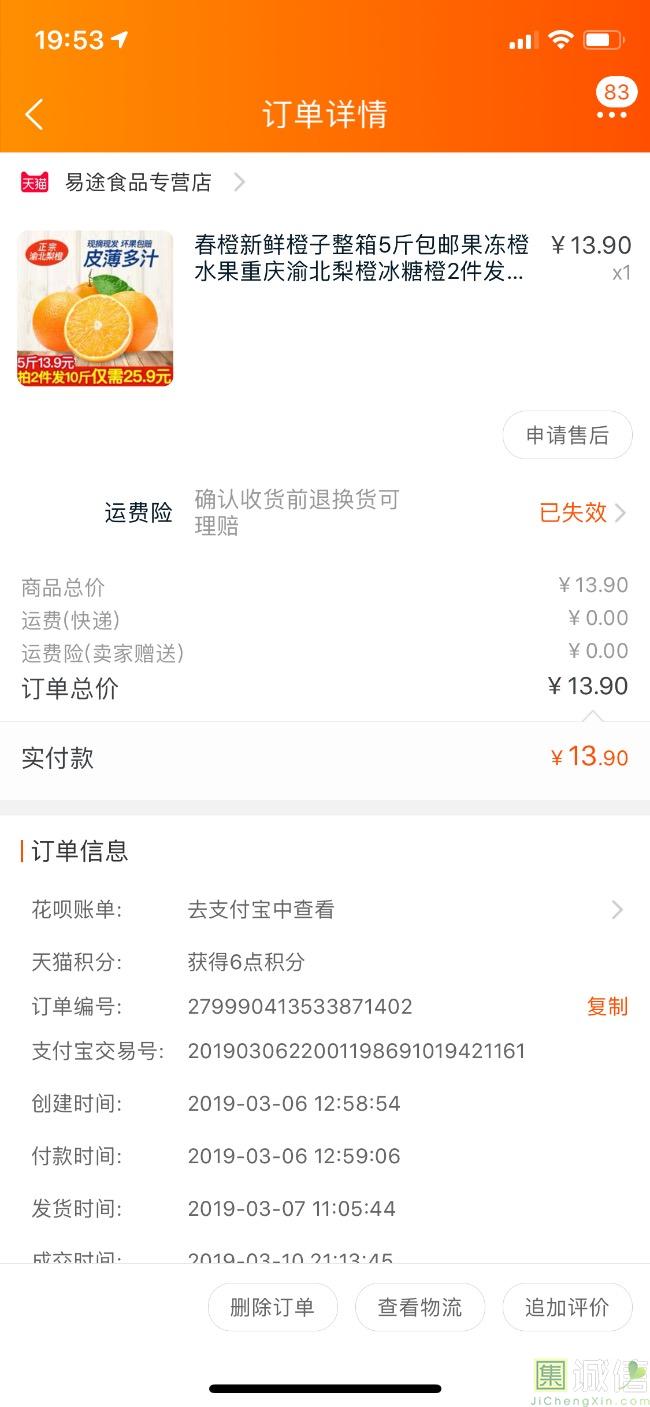The width and height of the screenshot is (650, 1407).
Task: Open the 易途食品专营店 store page
Action: (133, 182)
